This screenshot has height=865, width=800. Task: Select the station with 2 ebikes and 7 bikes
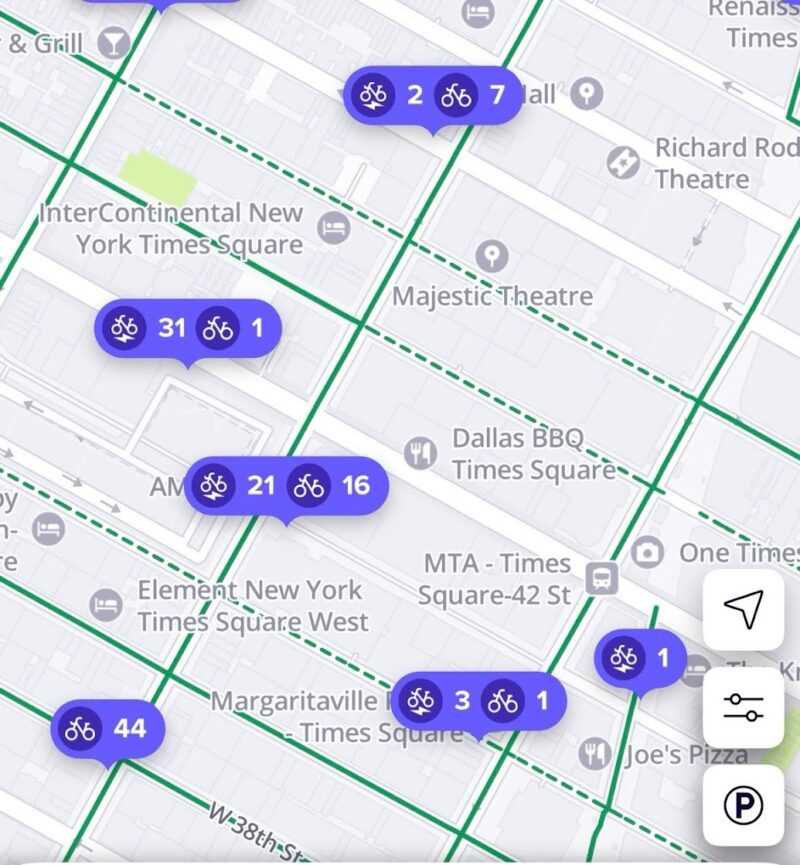point(434,96)
